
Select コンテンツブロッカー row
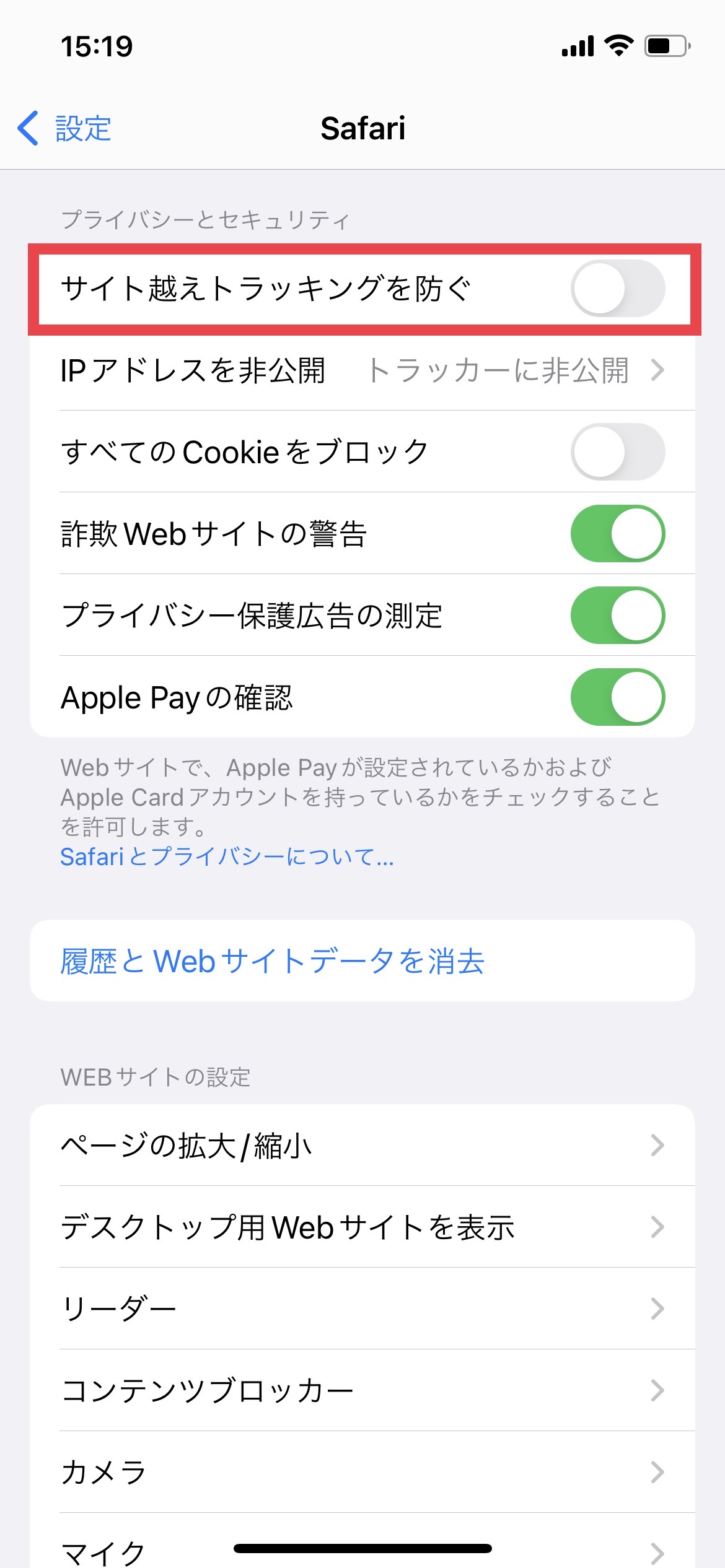pos(362,1391)
